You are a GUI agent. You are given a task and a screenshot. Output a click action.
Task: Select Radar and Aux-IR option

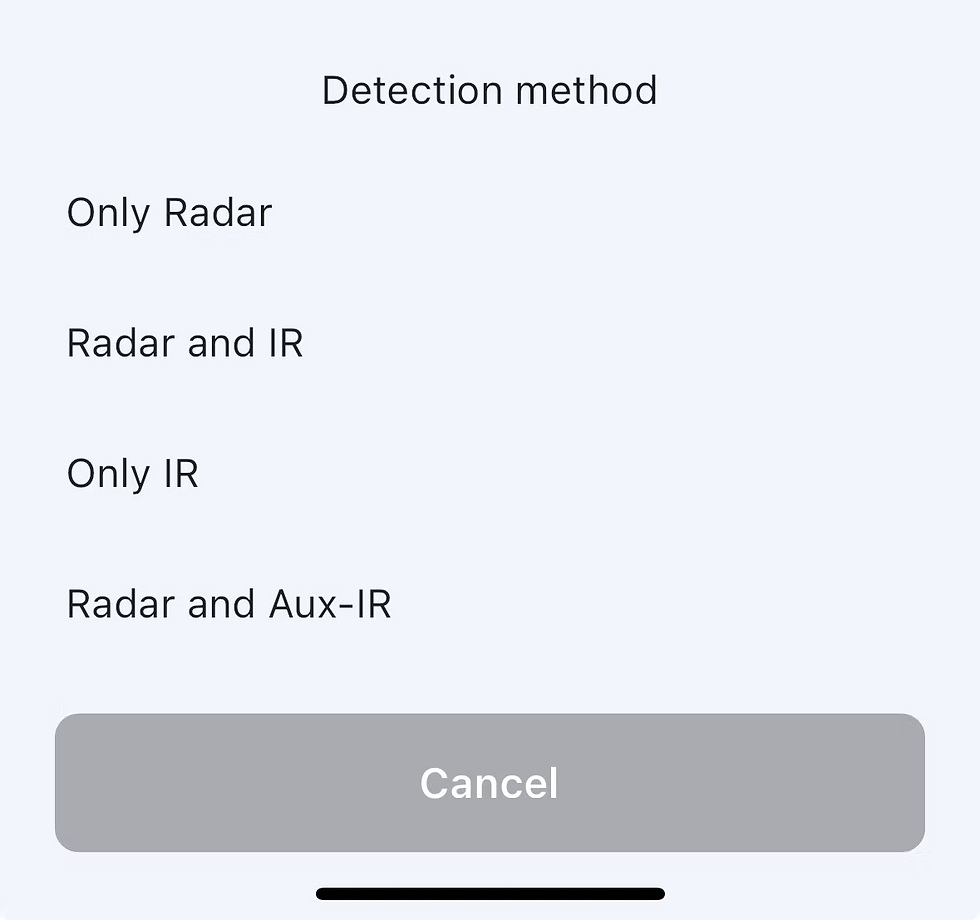(229, 604)
